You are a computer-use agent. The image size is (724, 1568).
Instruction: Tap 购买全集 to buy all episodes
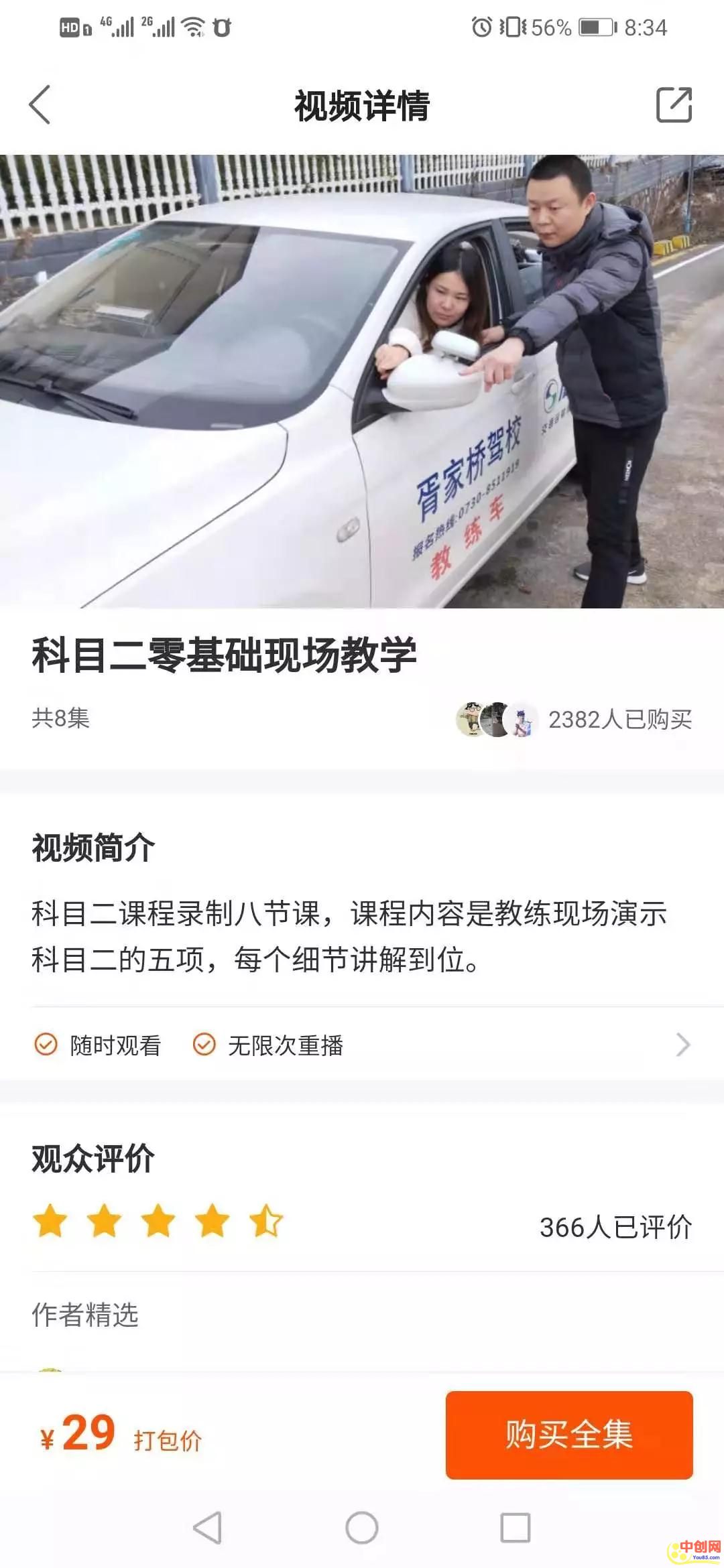(x=568, y=1435)
